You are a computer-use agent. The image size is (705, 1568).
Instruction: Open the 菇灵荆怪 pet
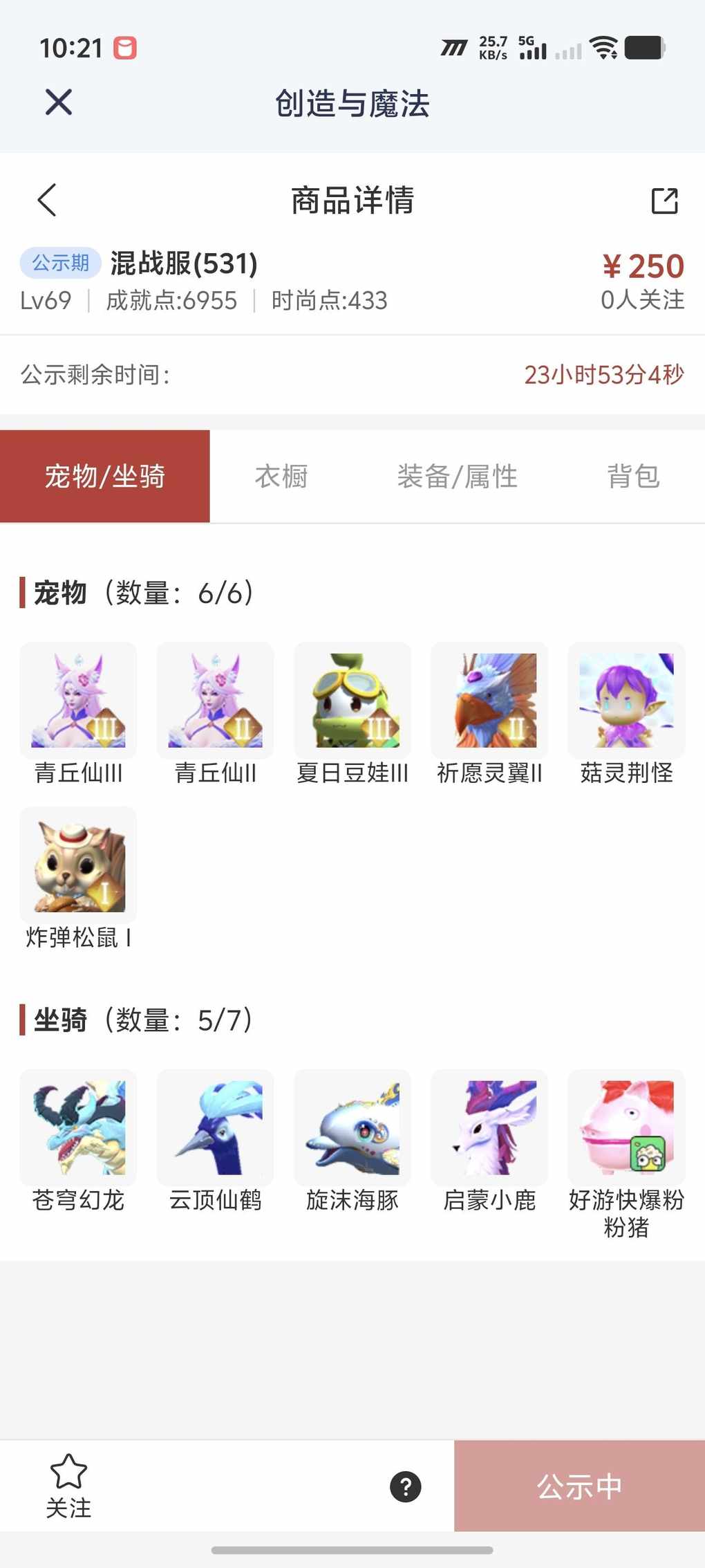click(x=626, y=701)
